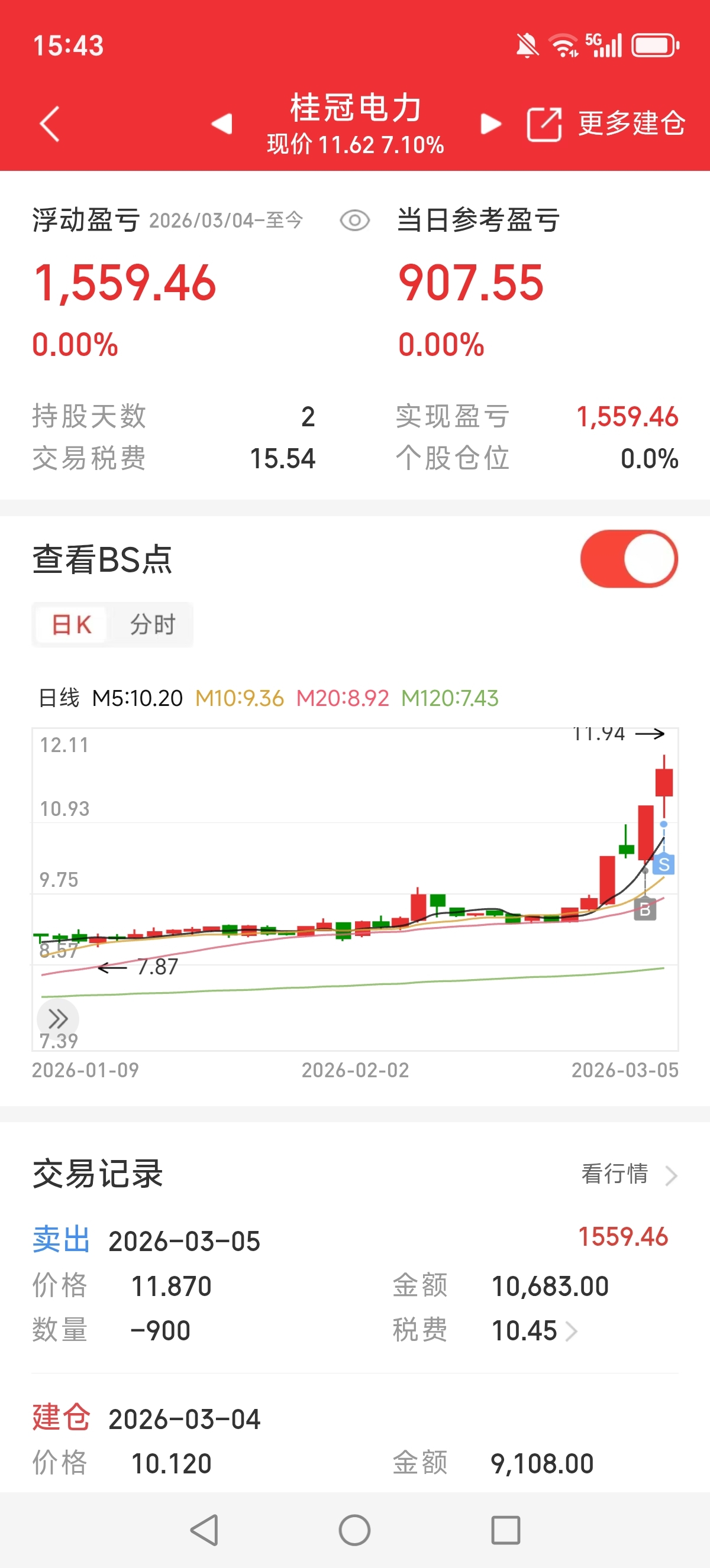Expand the chart with the double-chevron button
710x1568 pixels.
[x=58, y=1018]
